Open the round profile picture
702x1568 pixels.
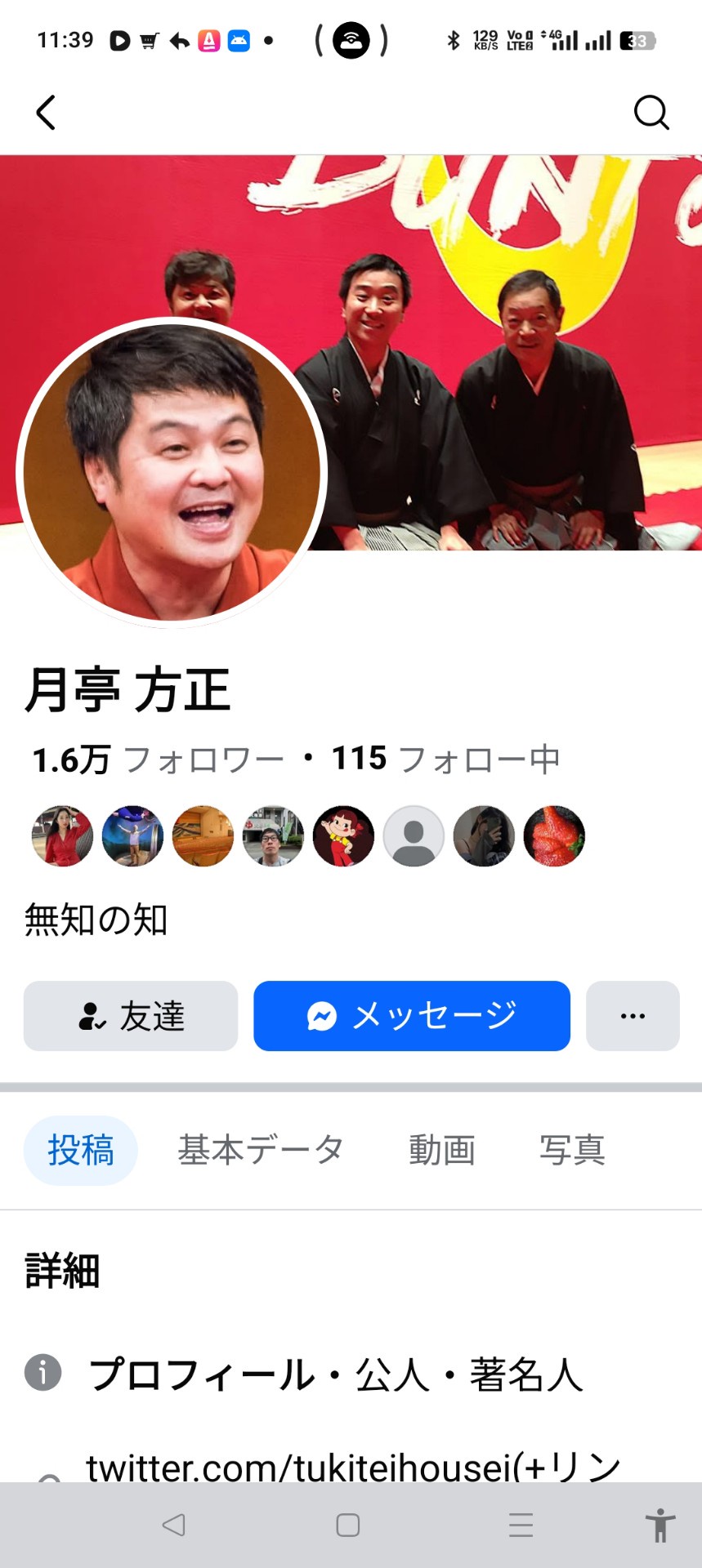172,473
